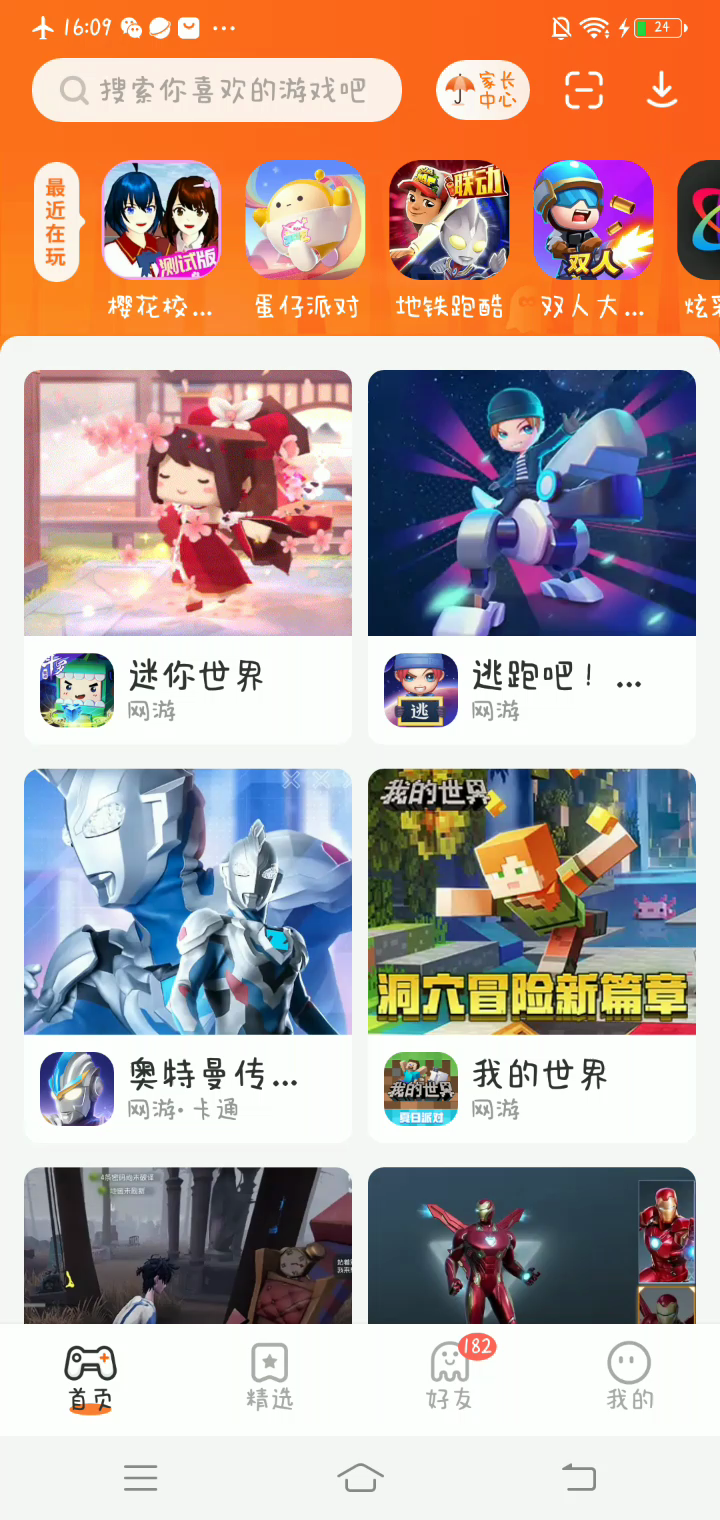Open the 逃跑吧！ game card
The width and height of the screenshot is (720, 1520).
[532, 556]
